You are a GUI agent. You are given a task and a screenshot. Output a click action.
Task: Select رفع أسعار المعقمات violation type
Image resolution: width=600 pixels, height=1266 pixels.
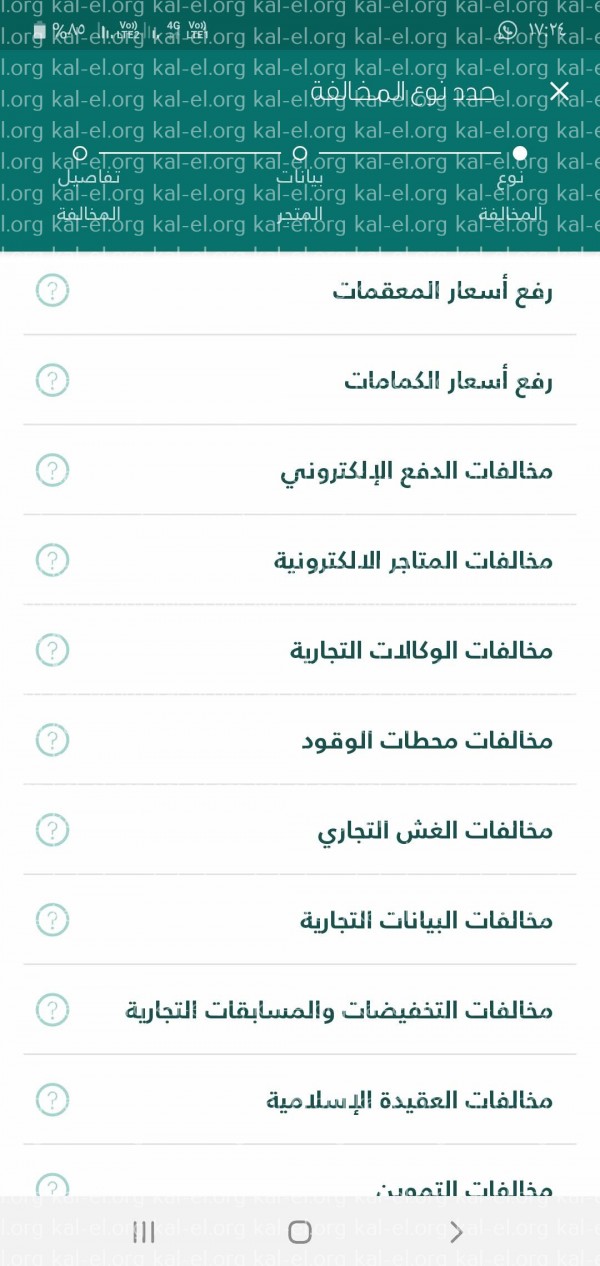coord(442,291)
